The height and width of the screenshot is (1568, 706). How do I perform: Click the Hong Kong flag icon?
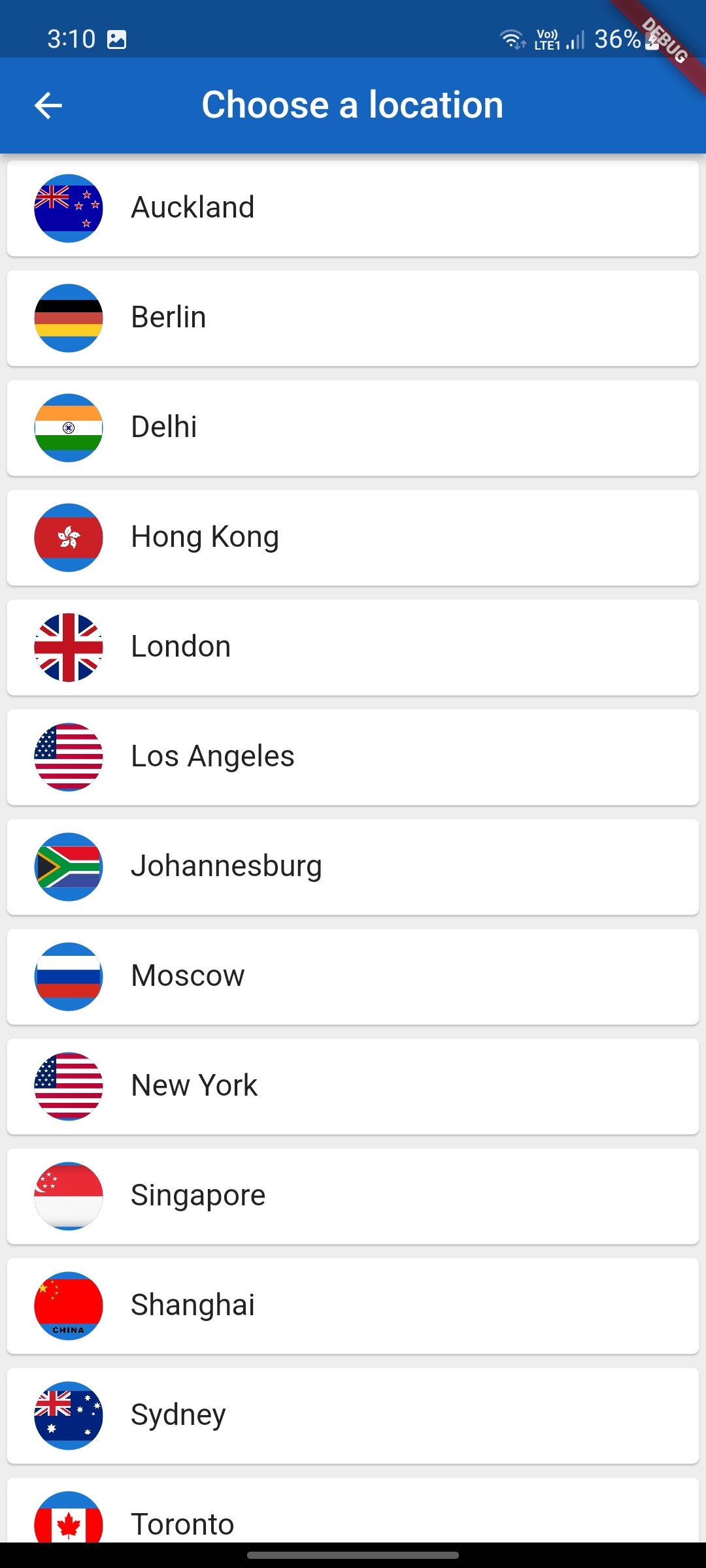[68, 537]
